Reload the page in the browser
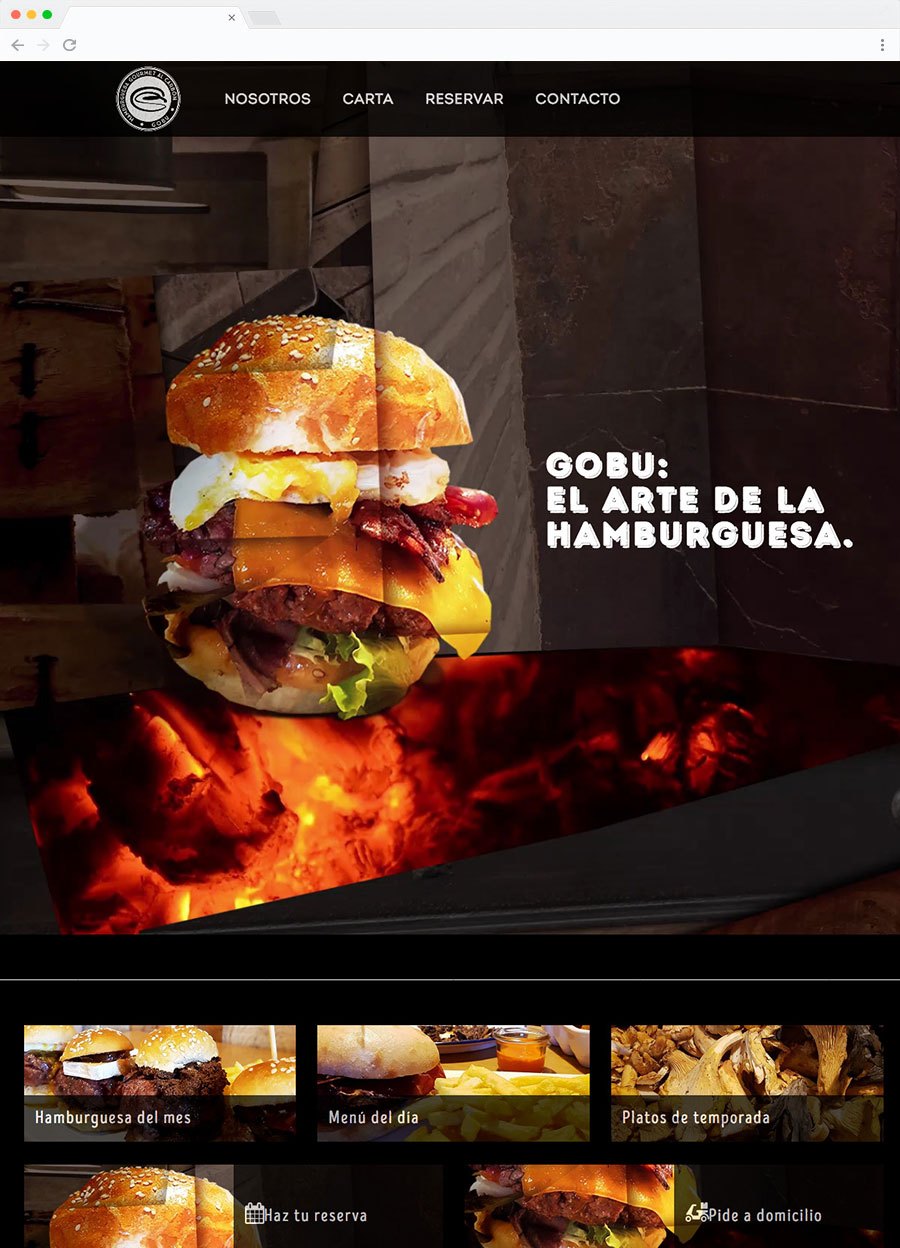Screen dimensions: 900x1248 [70, 45]
